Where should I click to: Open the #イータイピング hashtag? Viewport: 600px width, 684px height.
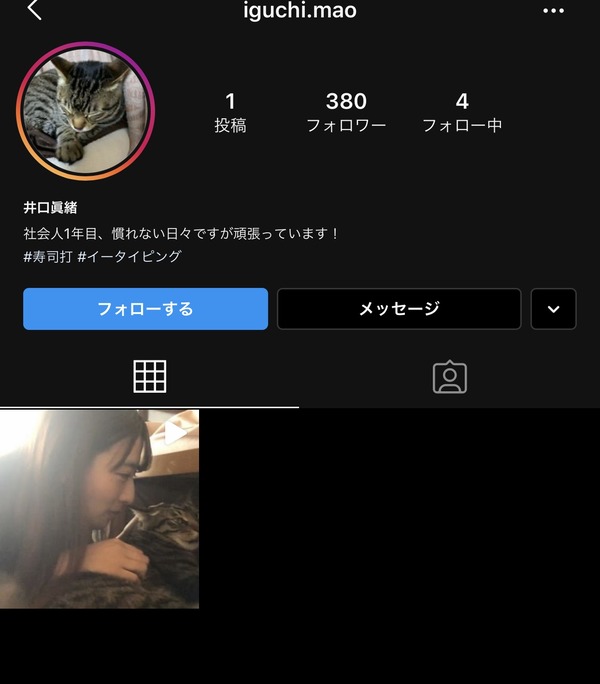pos(129,256)
